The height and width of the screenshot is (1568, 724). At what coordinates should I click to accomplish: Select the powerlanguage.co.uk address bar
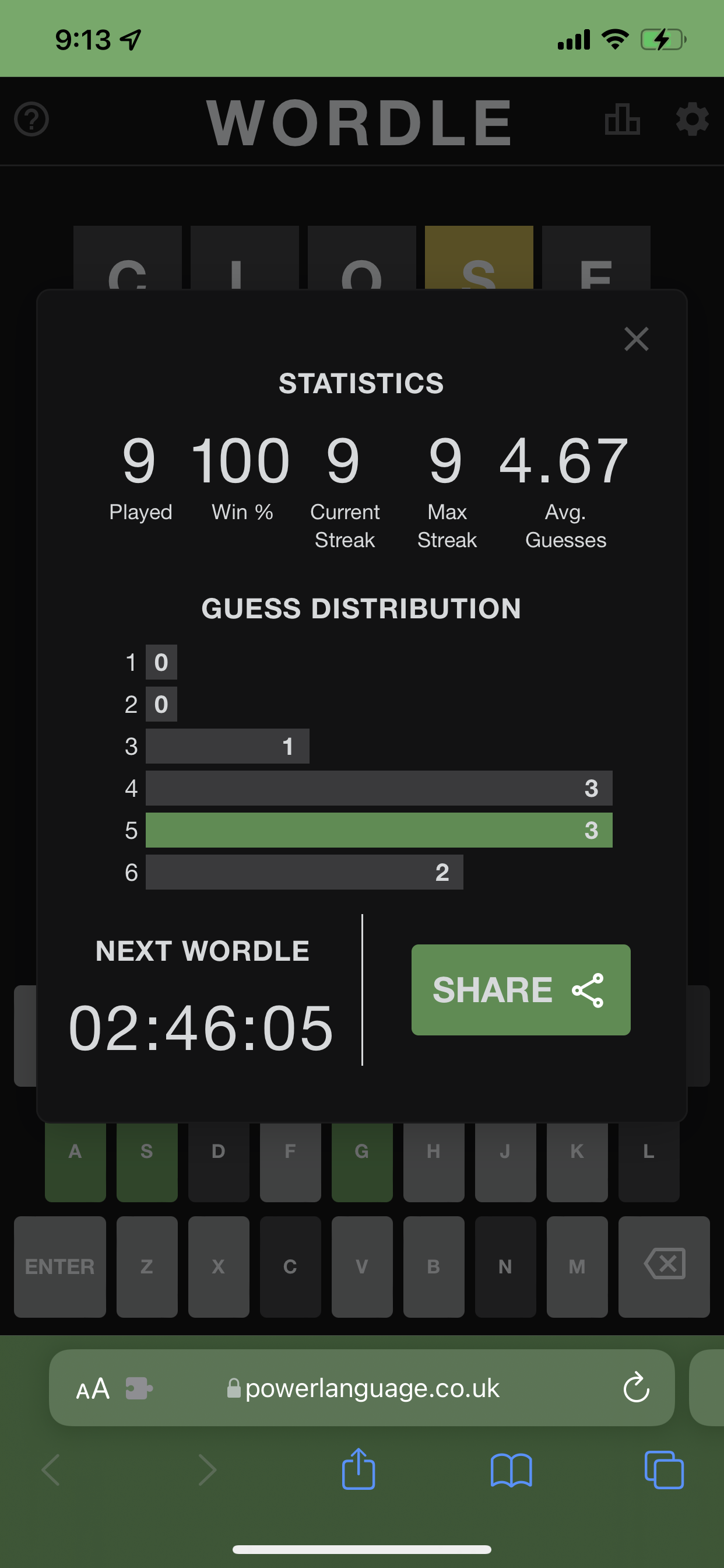[x=371, y=1388]
